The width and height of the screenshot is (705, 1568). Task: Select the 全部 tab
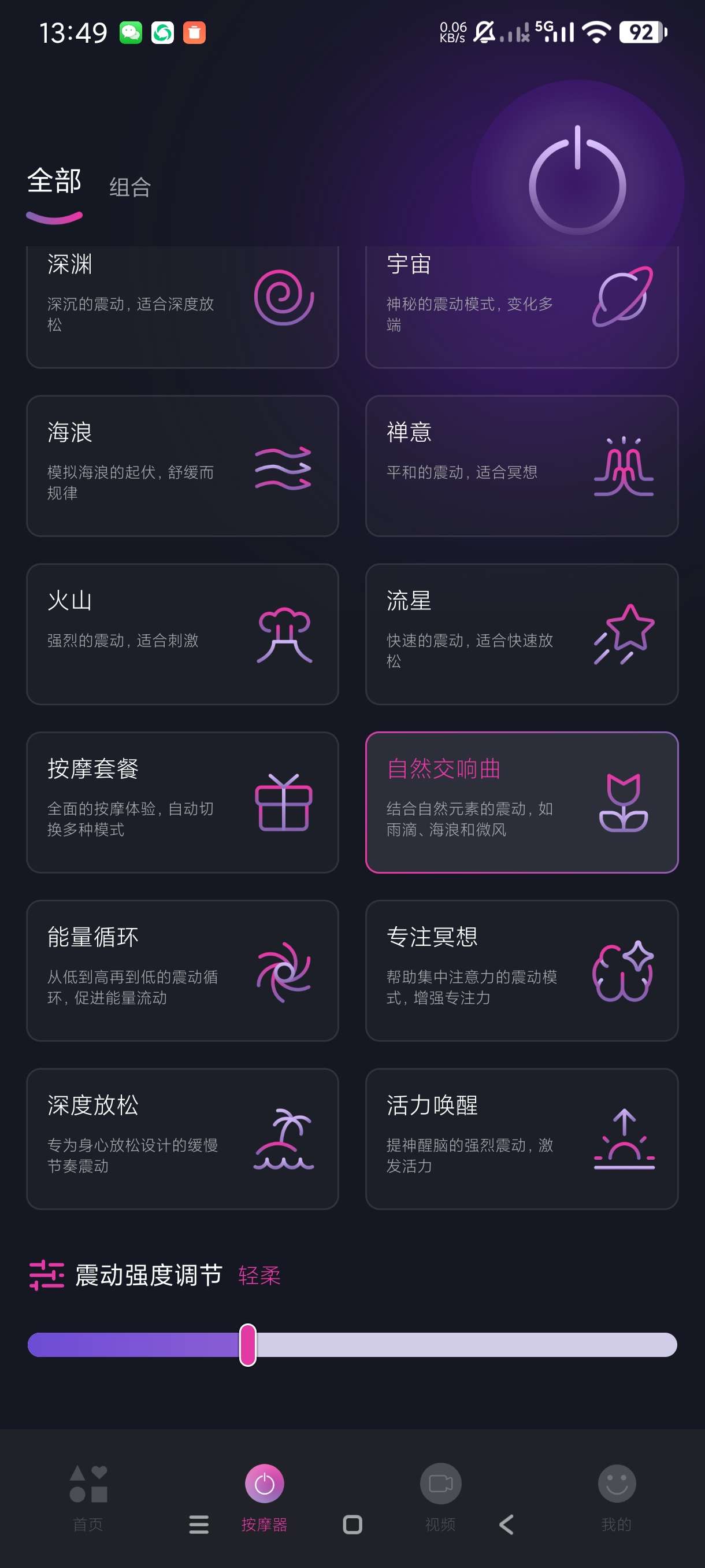54,182
